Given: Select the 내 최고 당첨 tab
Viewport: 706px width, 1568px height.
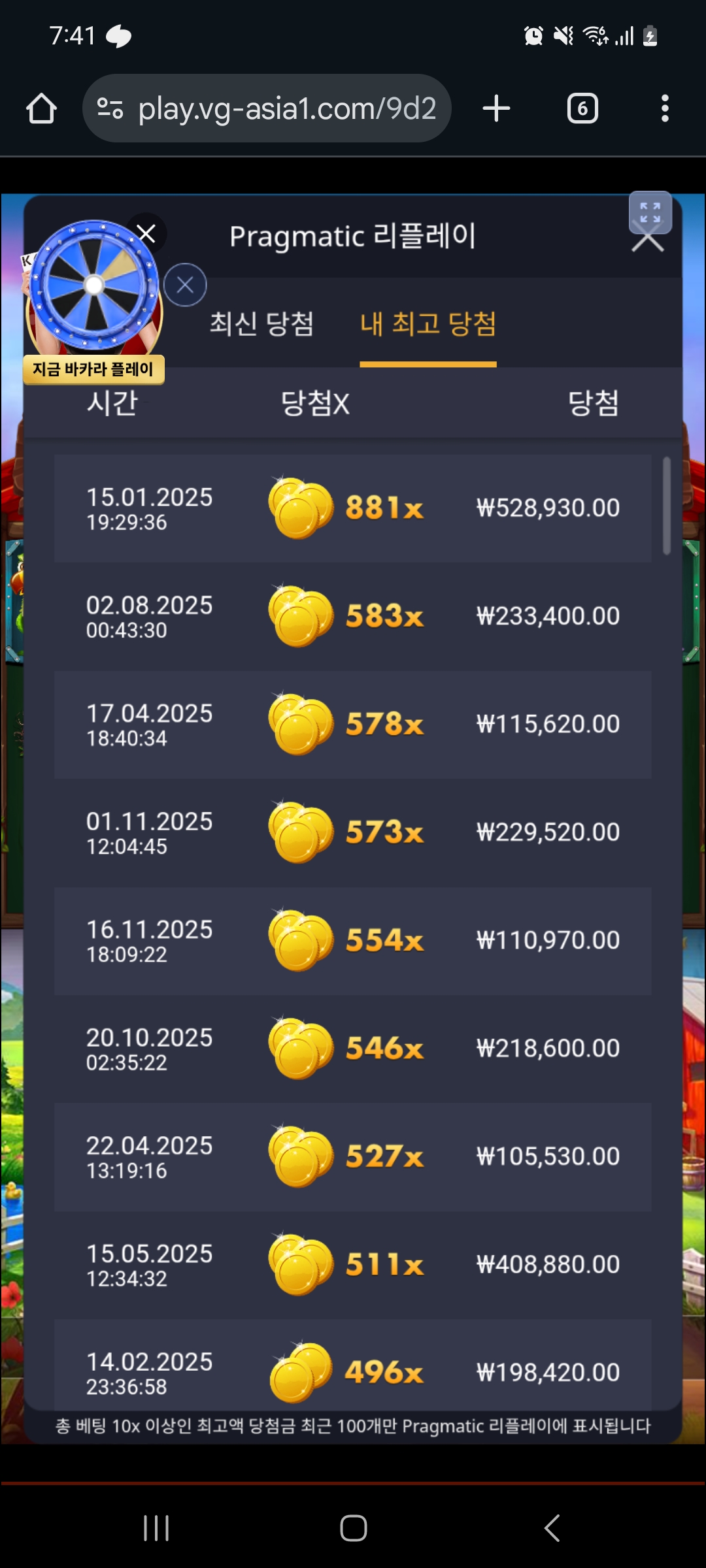Looking at the screenshot, I should [x=428, y=324].
